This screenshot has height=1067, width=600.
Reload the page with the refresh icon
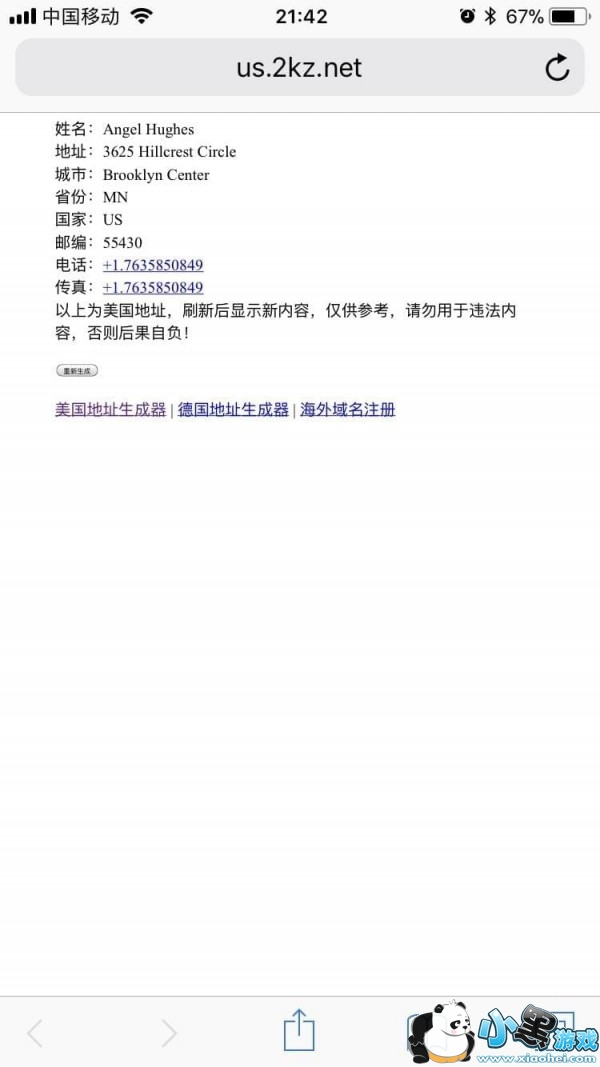(557, 68)
